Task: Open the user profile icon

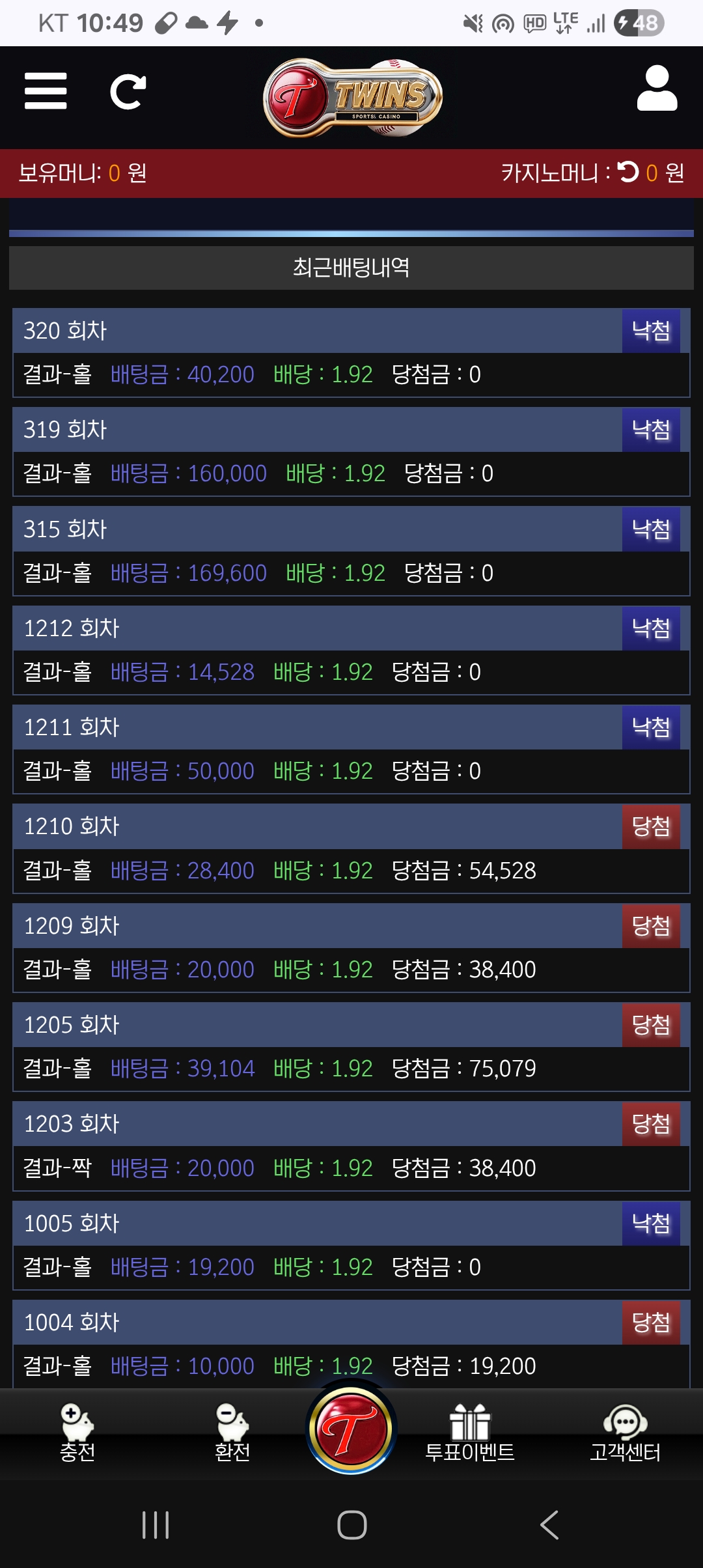Action: coord(657,89)
